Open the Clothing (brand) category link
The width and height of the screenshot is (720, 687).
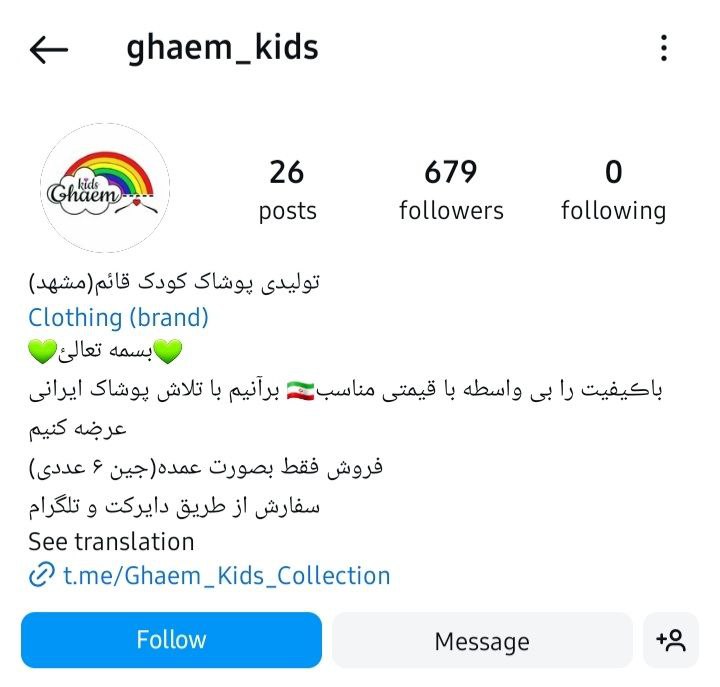119,318
